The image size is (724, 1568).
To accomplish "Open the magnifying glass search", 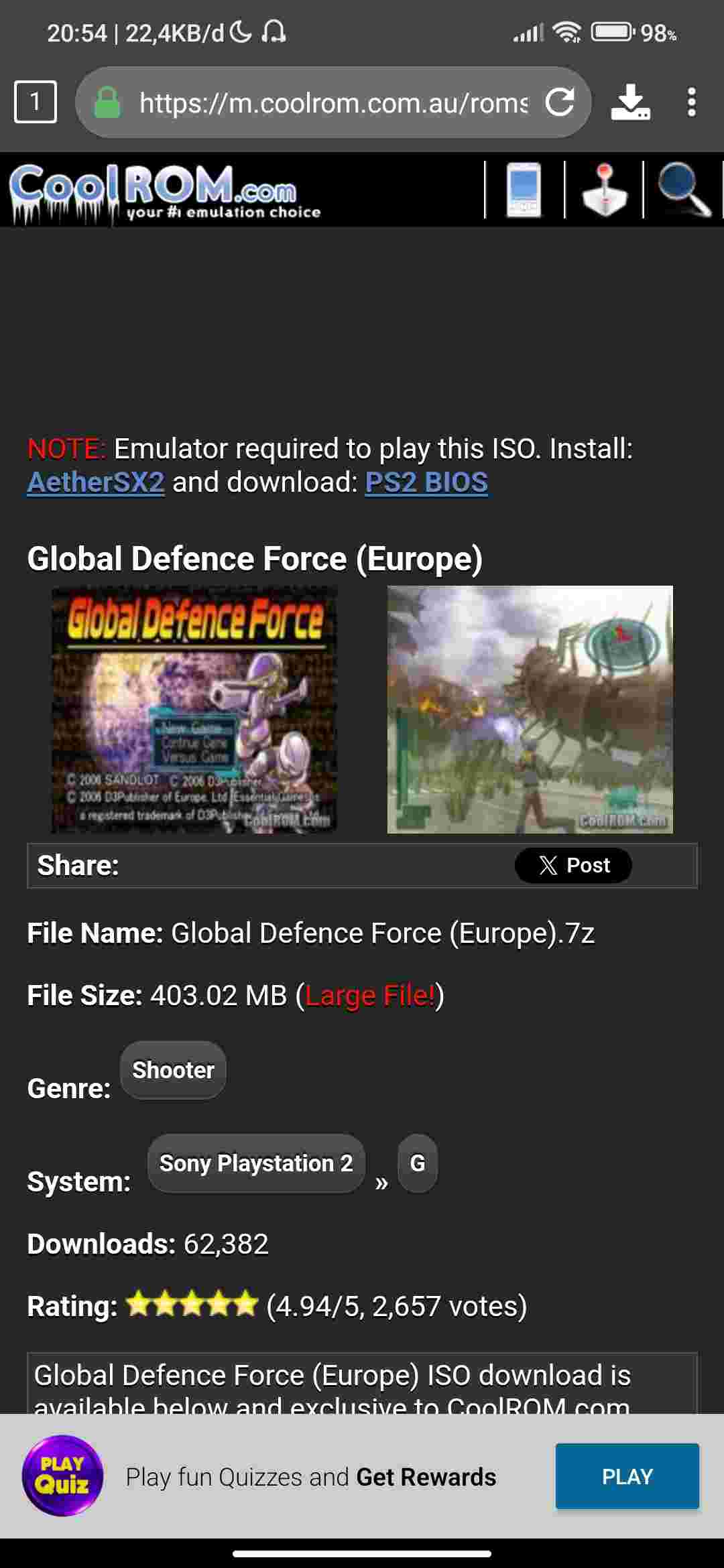I will (683, 190).
